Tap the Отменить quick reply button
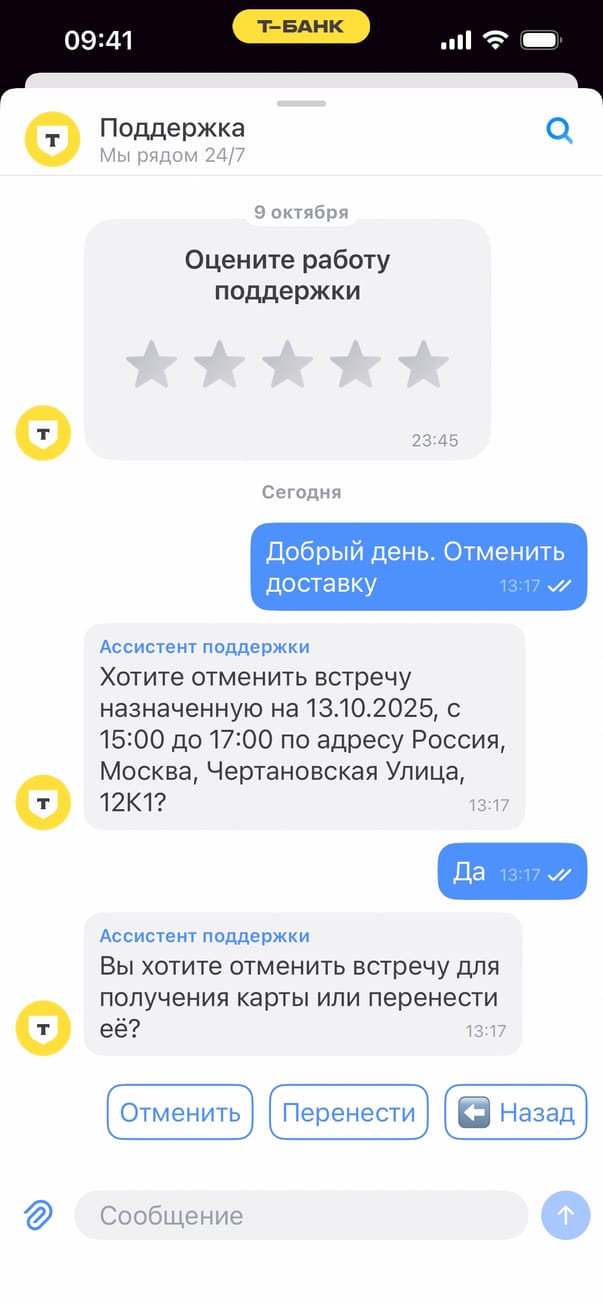The image size is (603, 1305). click(180, 1112)
